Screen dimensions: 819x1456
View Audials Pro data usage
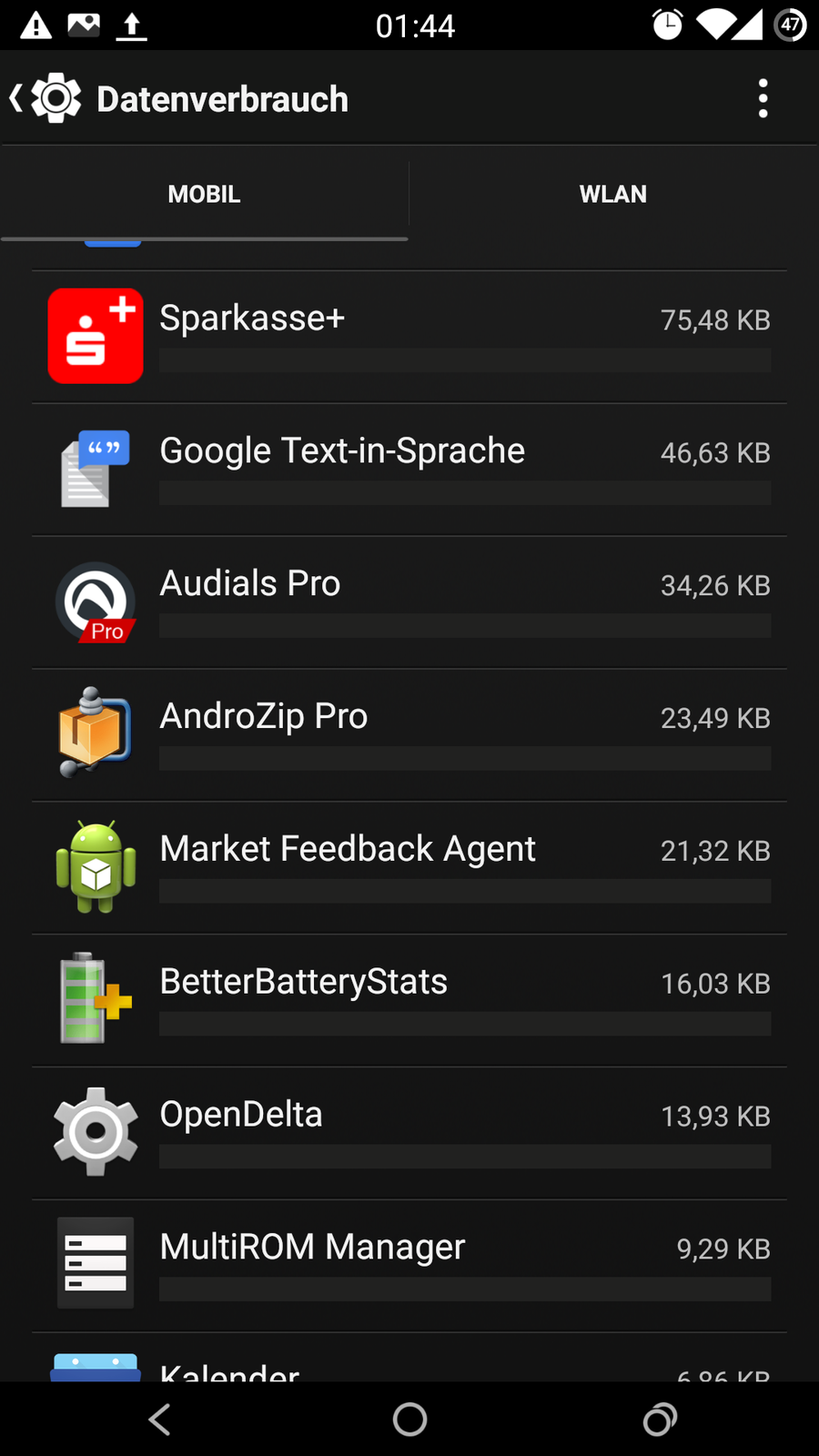point(409,602)
